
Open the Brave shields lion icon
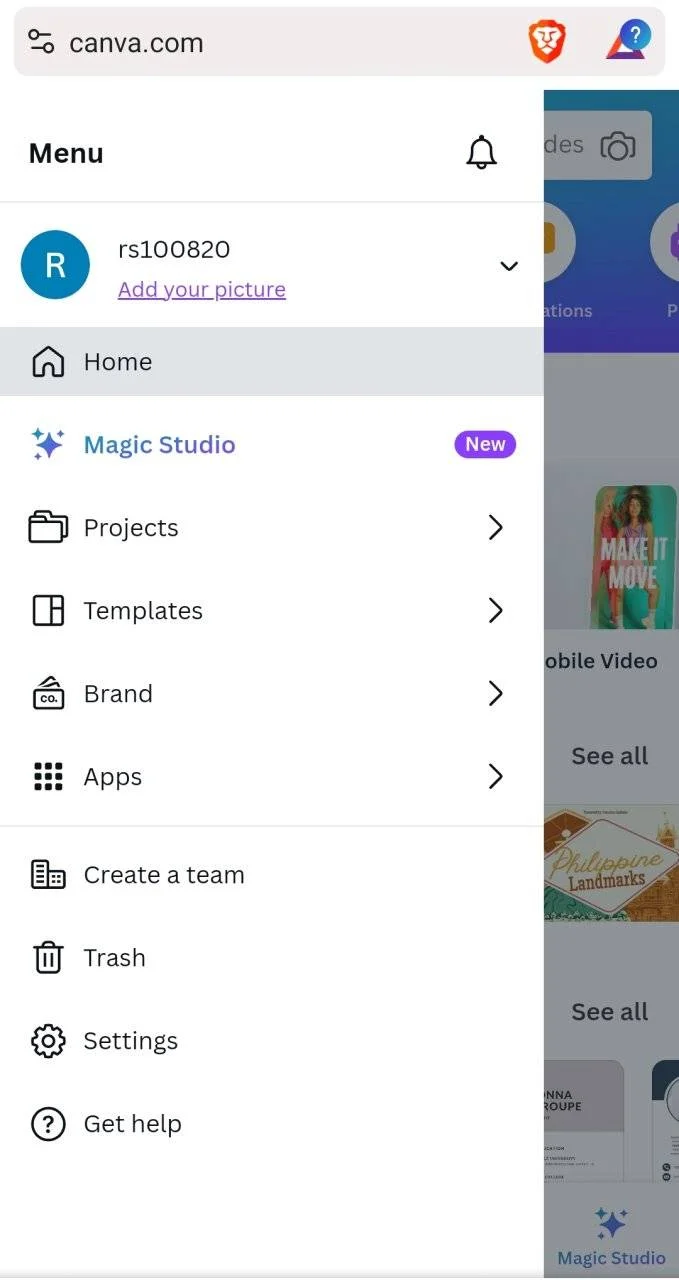tap(547, 42)
